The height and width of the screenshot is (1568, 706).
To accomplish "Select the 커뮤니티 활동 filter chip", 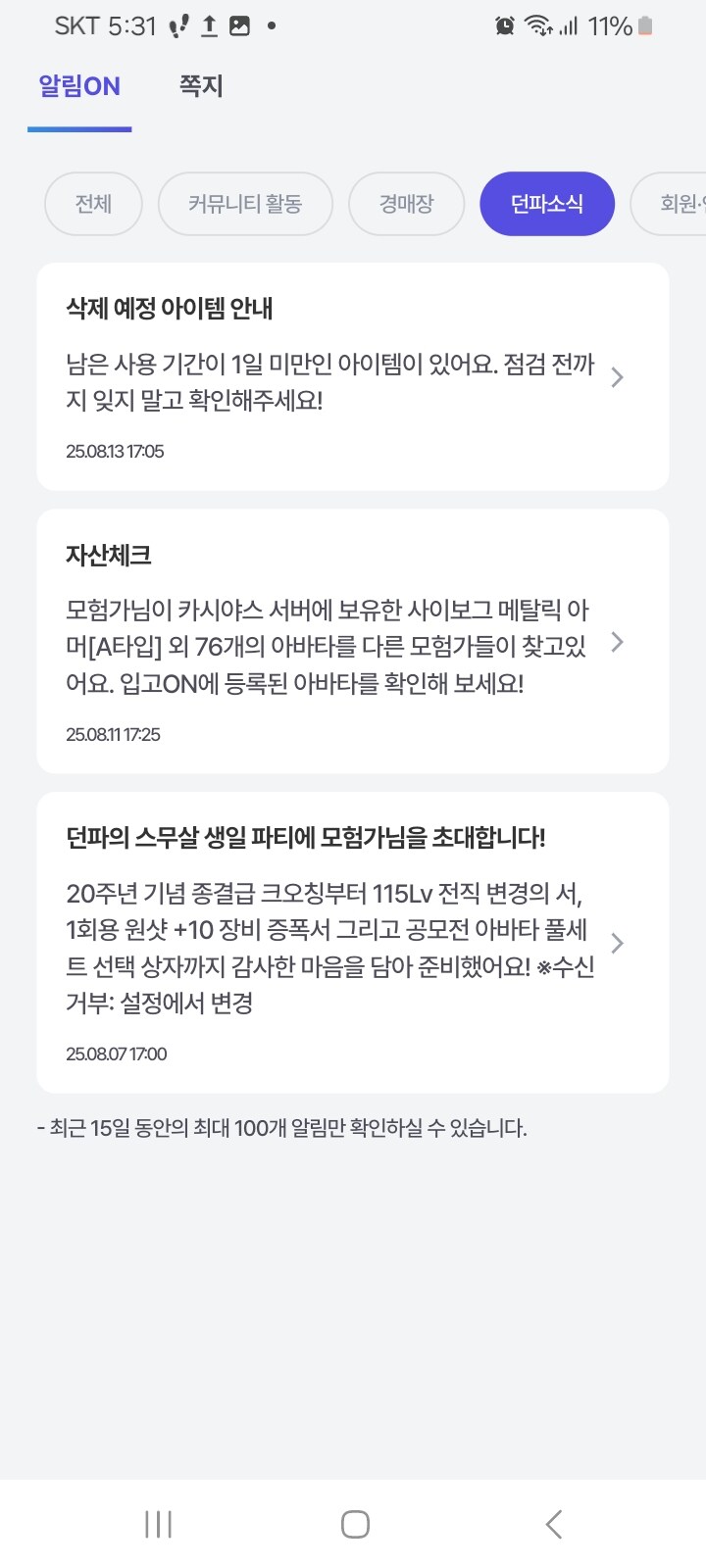I will pos(245,204).
